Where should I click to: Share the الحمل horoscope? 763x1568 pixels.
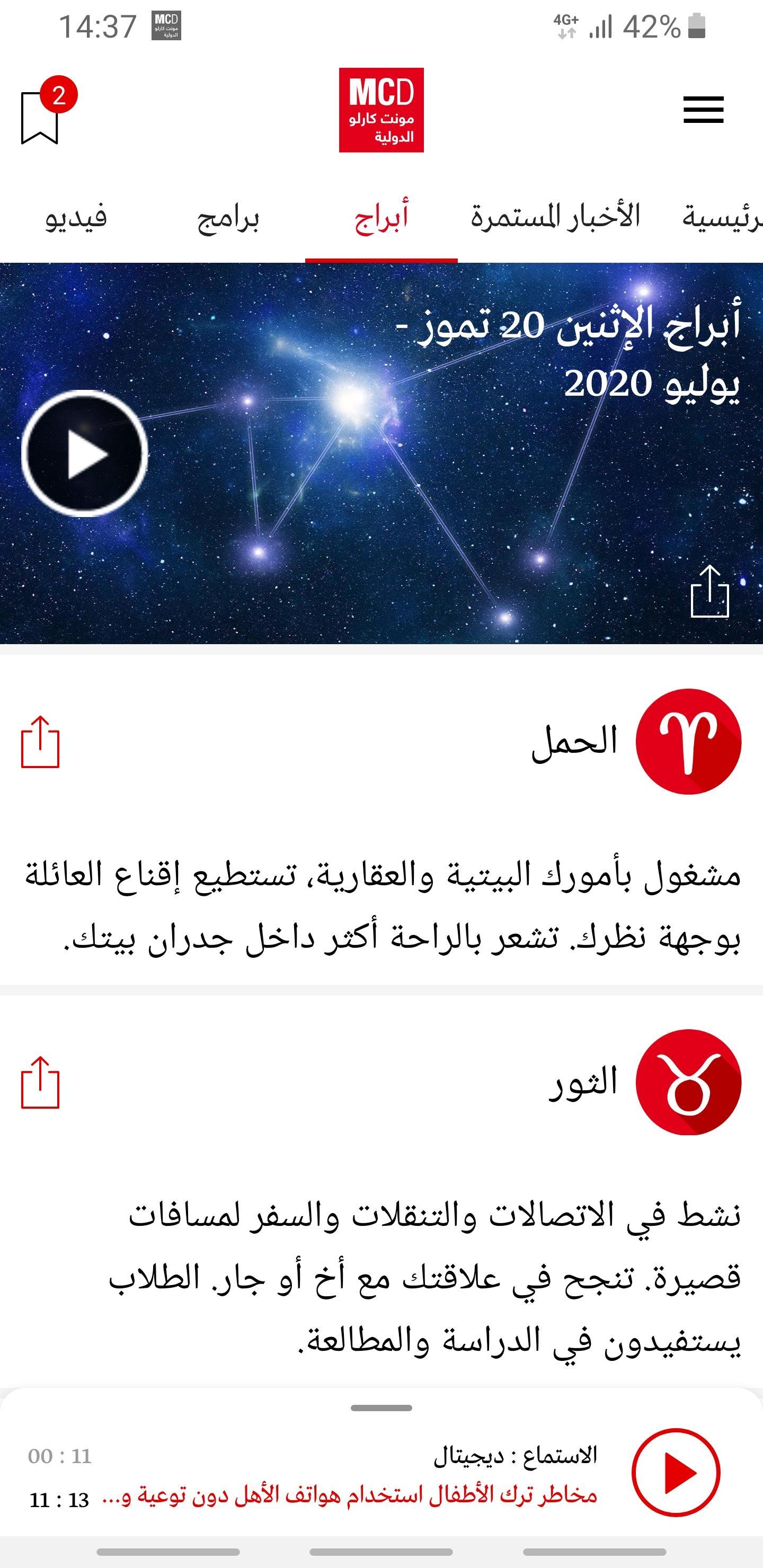(x=40, y=742)
